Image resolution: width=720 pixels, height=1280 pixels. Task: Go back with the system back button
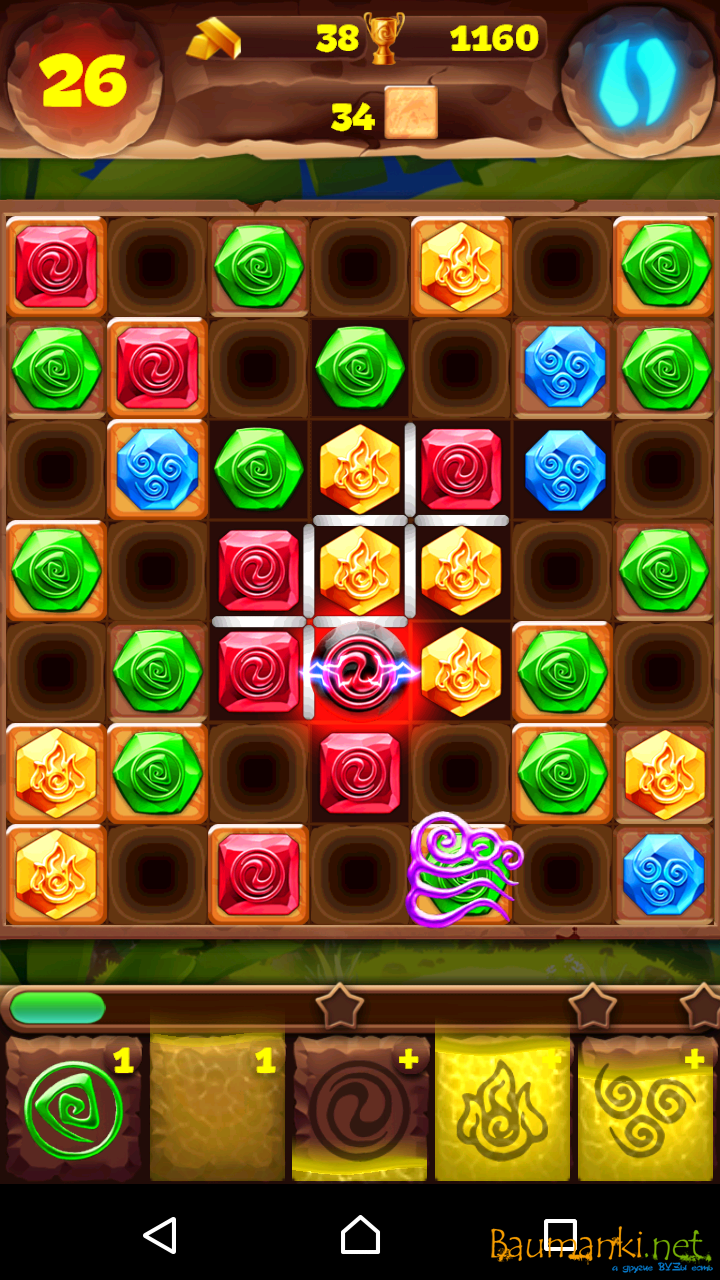(160, 1236)
